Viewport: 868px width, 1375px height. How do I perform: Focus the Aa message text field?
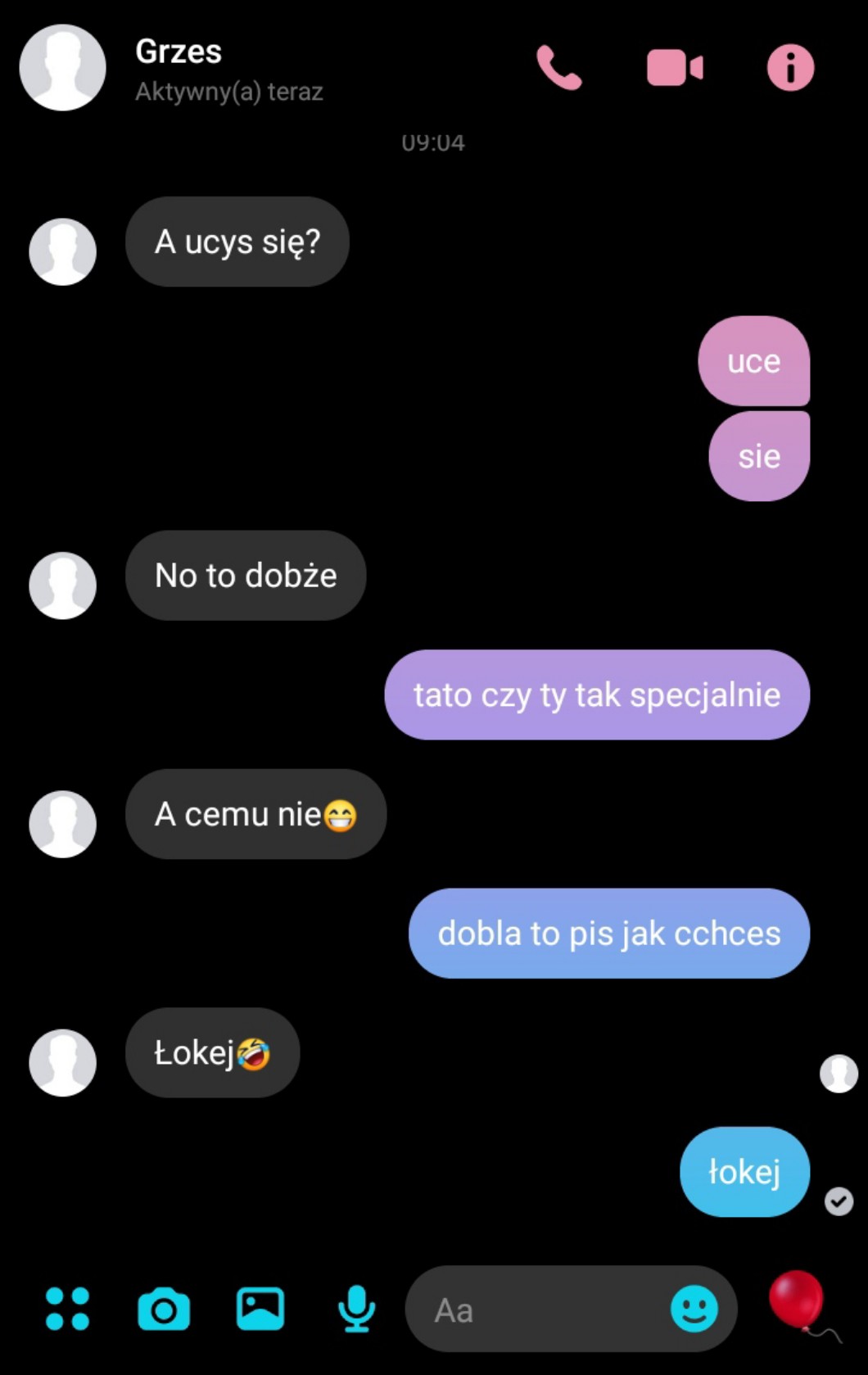(x=540, y=1309)
